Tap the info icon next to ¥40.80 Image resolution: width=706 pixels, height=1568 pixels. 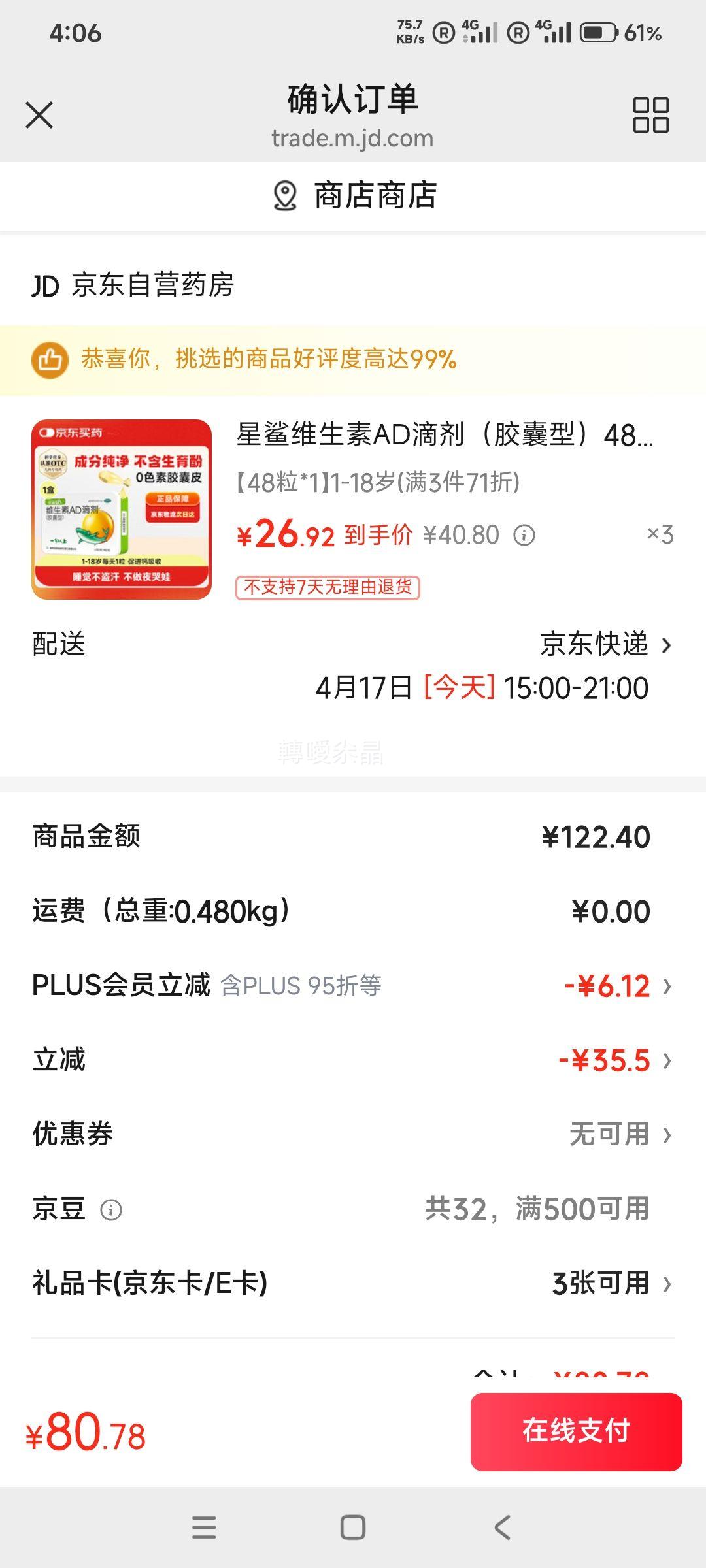(523, 534)
